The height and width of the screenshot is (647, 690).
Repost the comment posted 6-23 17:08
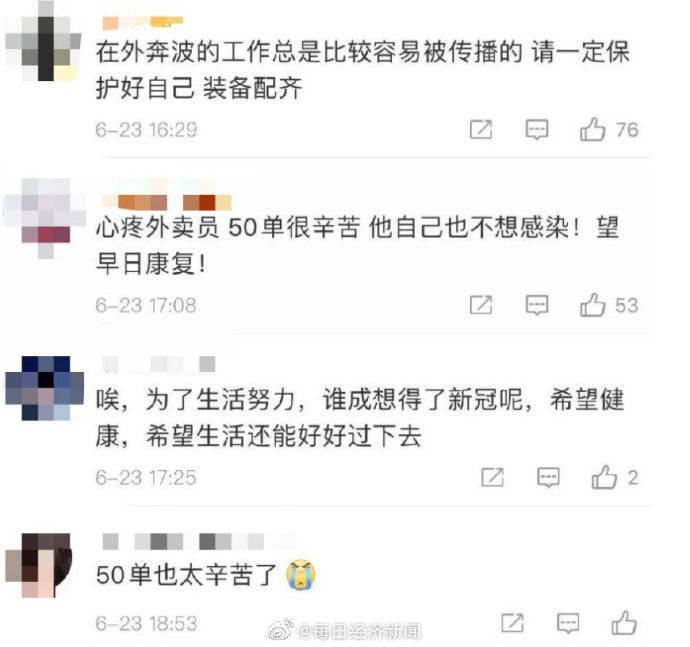481,304
